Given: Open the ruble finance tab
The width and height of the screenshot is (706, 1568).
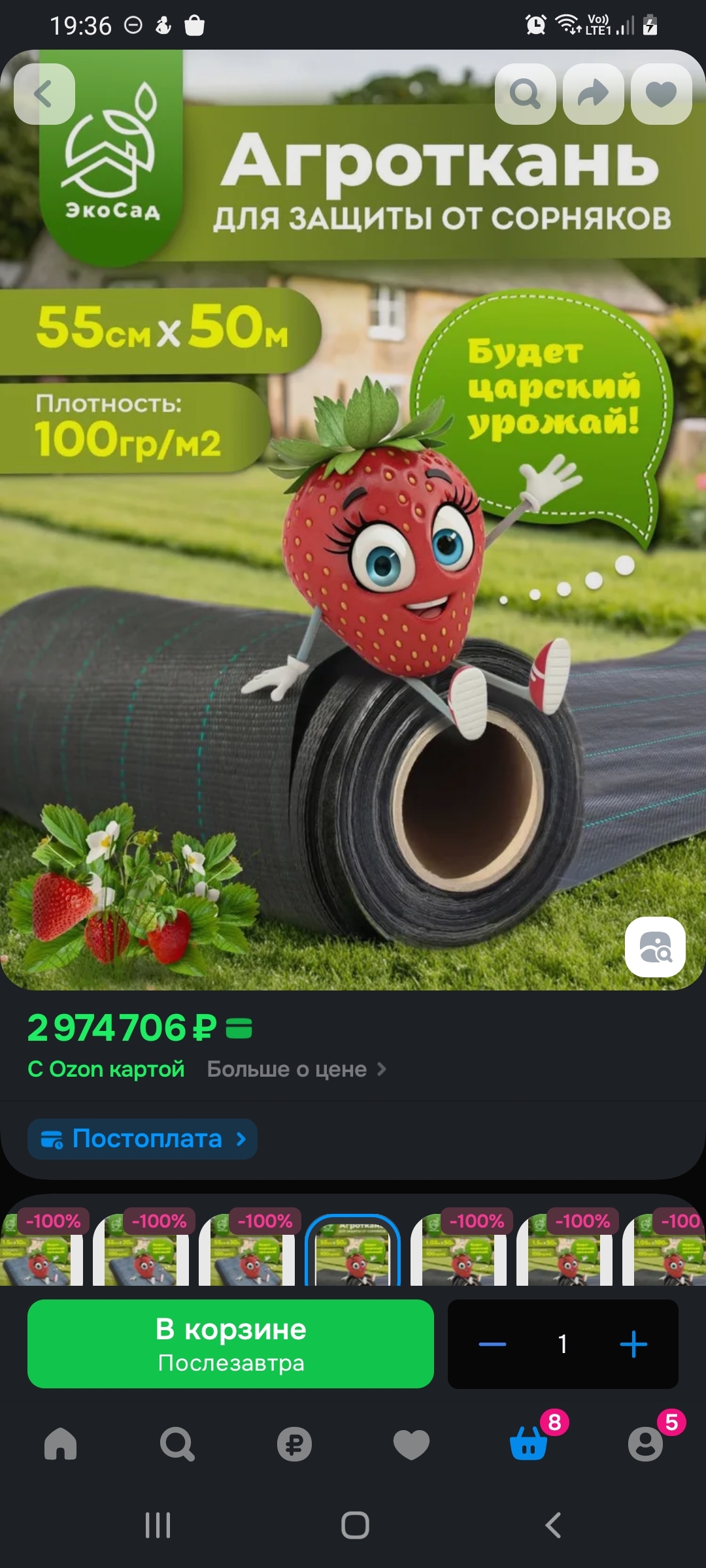Looking at the screenshot, I should pyautogui.click(x=294, y=1444).
